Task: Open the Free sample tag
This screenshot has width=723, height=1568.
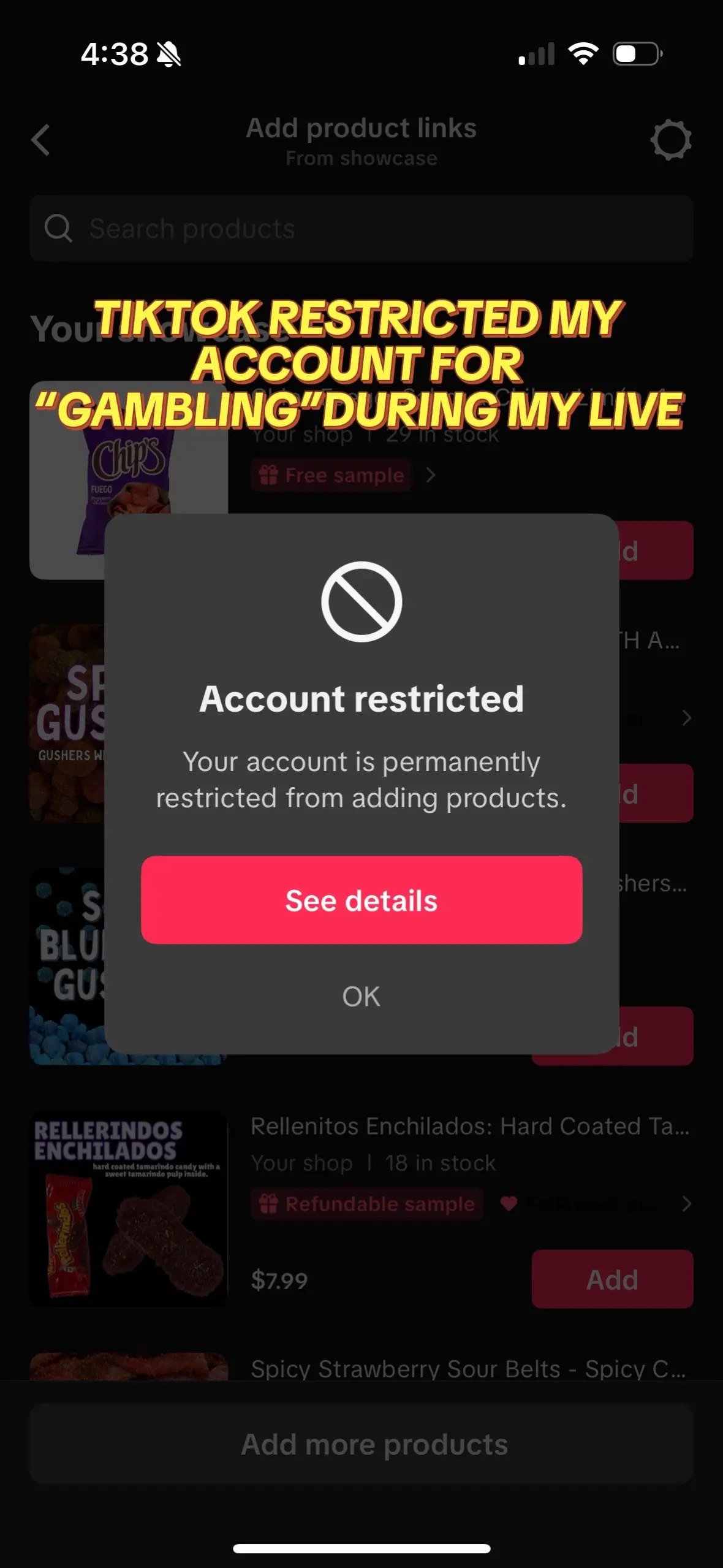Action: tap(332, 475)
